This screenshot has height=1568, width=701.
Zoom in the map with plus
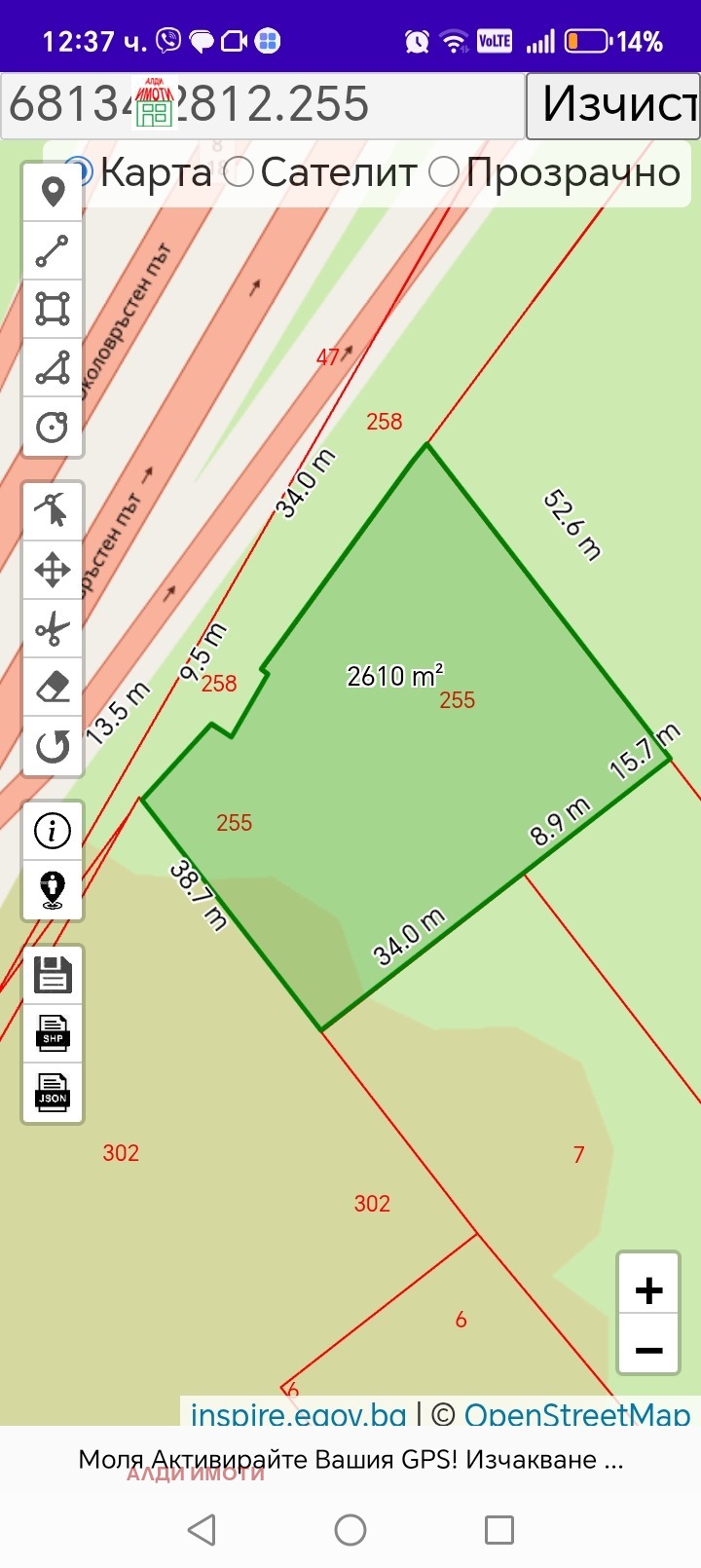click(648, 1290)
